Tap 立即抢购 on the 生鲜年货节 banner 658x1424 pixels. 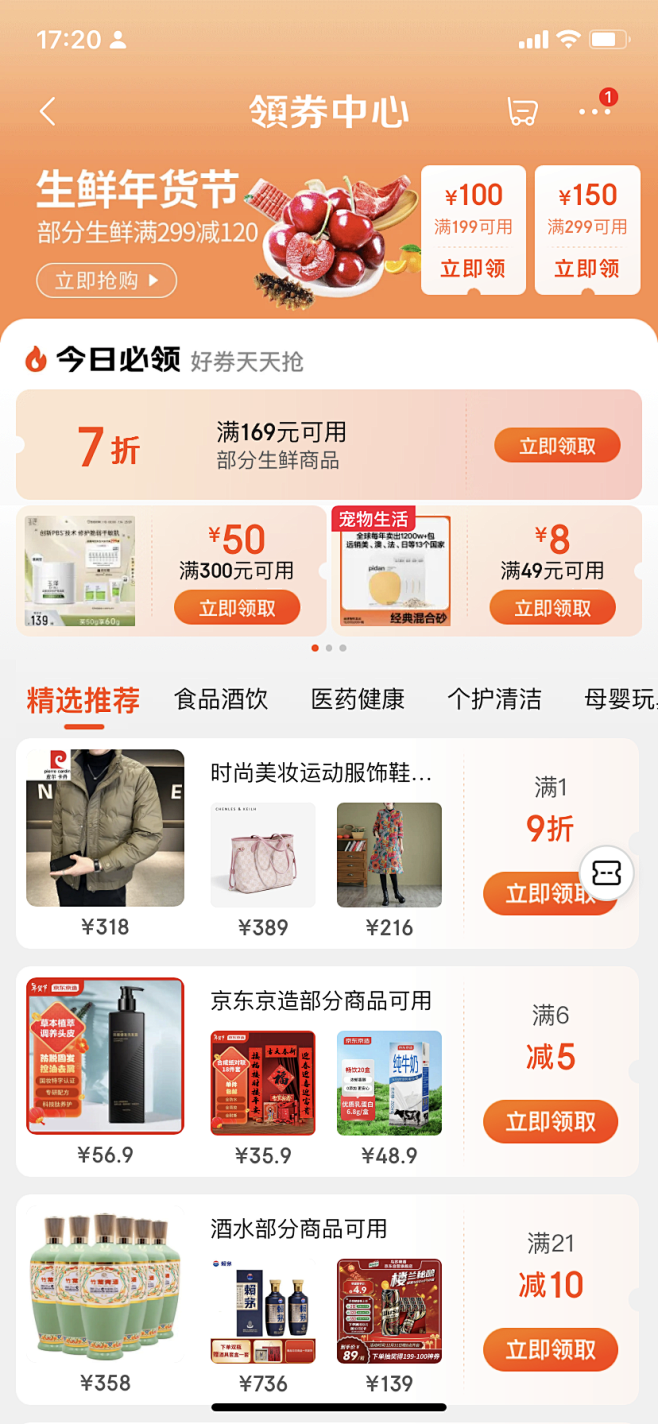106,281
